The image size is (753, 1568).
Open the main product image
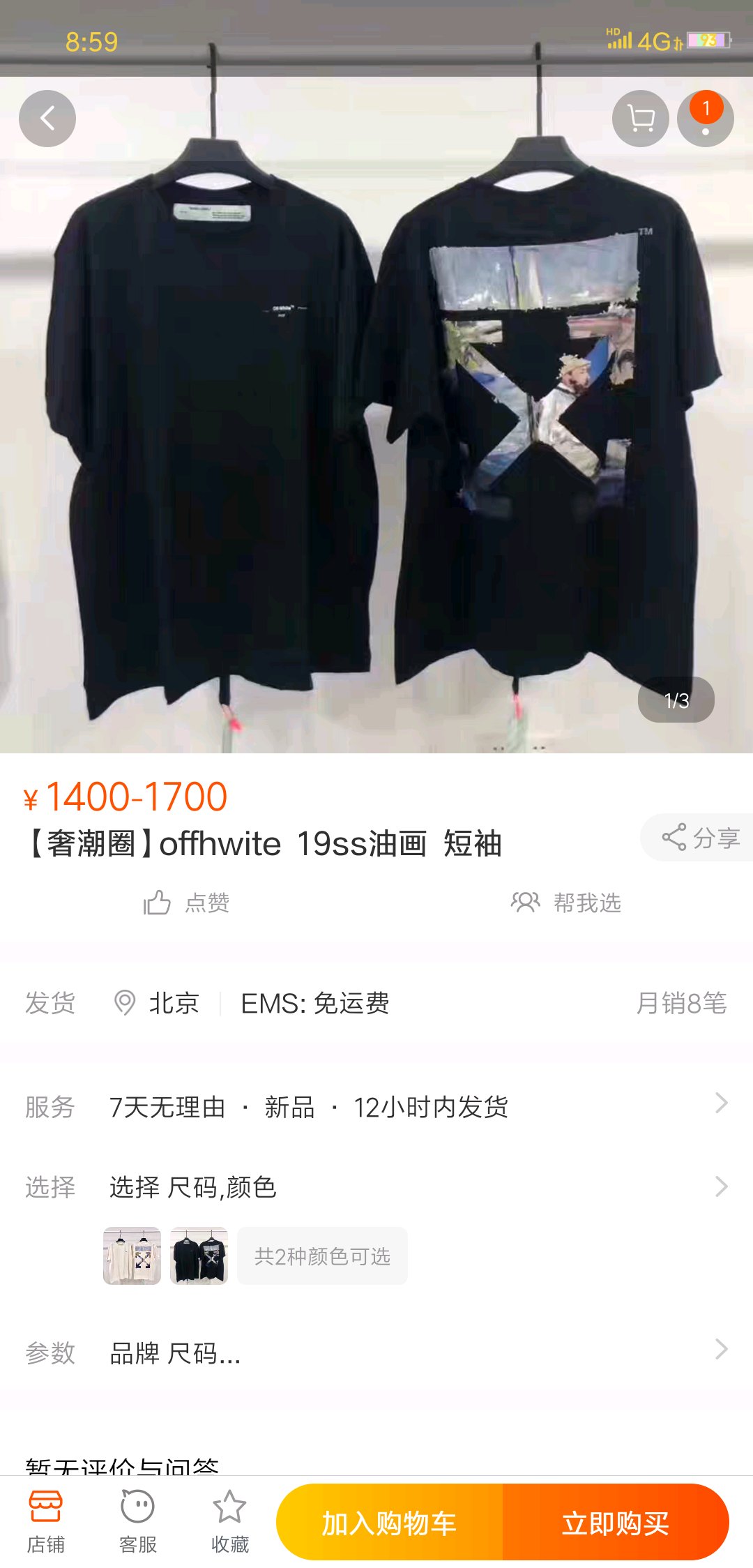point(376,419)
